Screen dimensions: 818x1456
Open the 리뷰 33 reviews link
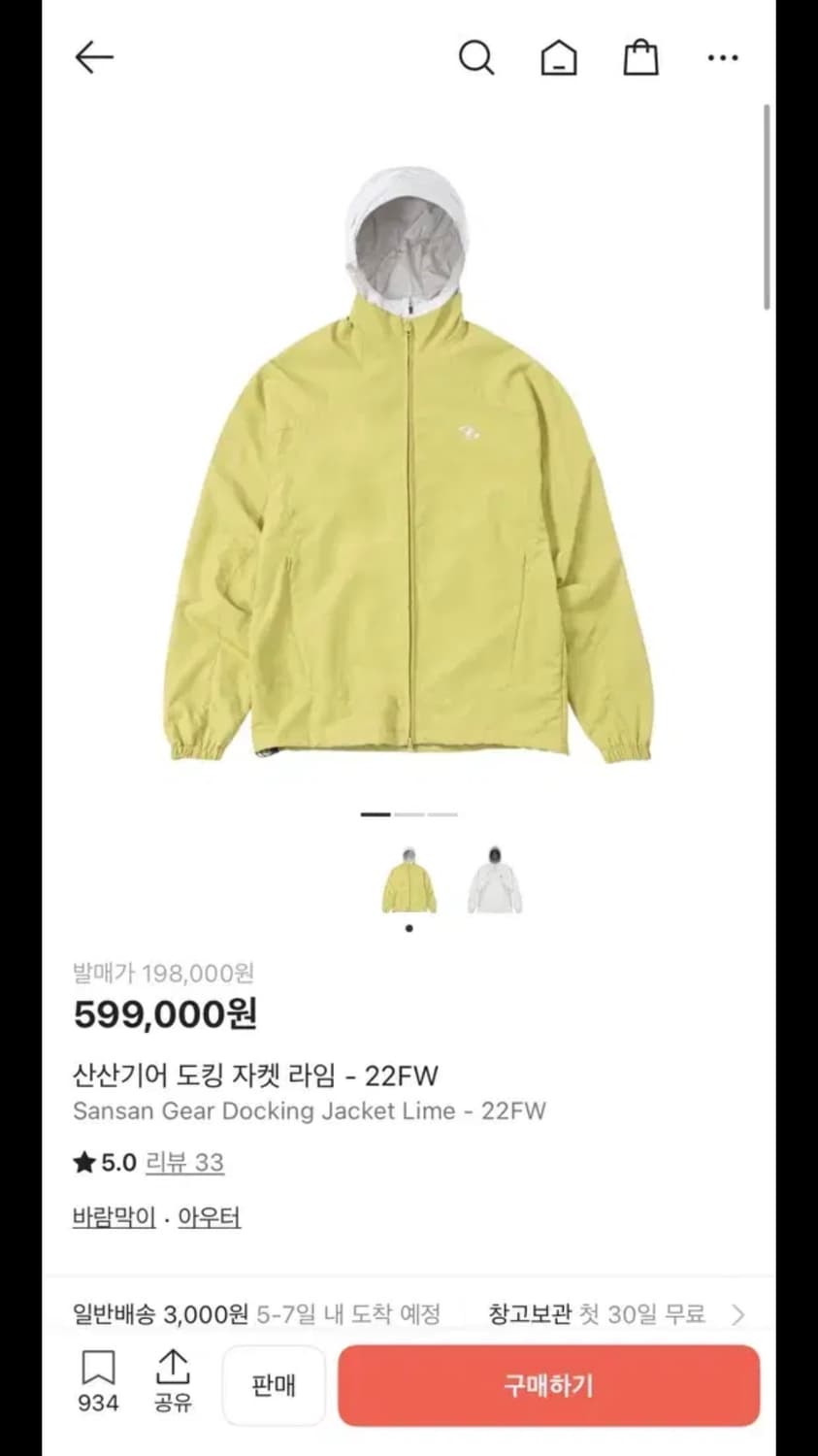click(185, 1163)
